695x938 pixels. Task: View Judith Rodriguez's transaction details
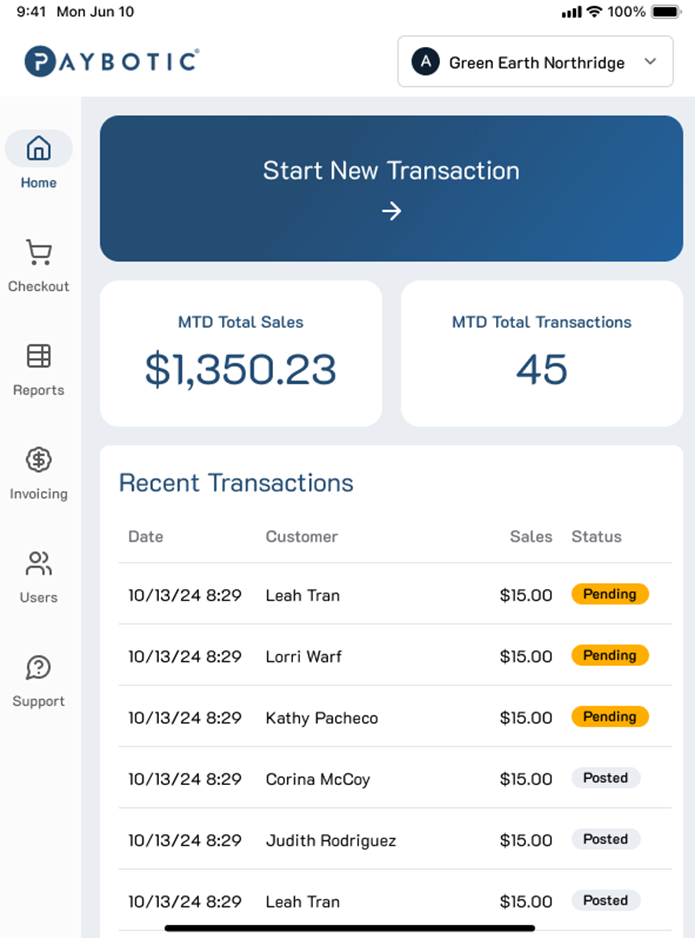tap(390, 840)
